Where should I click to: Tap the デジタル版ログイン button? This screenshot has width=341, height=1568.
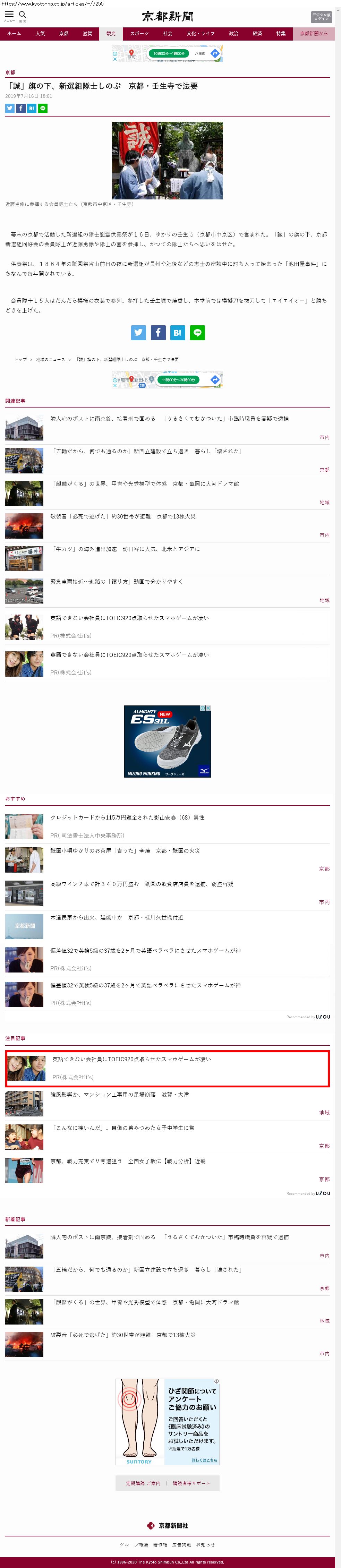coord(321,16)
